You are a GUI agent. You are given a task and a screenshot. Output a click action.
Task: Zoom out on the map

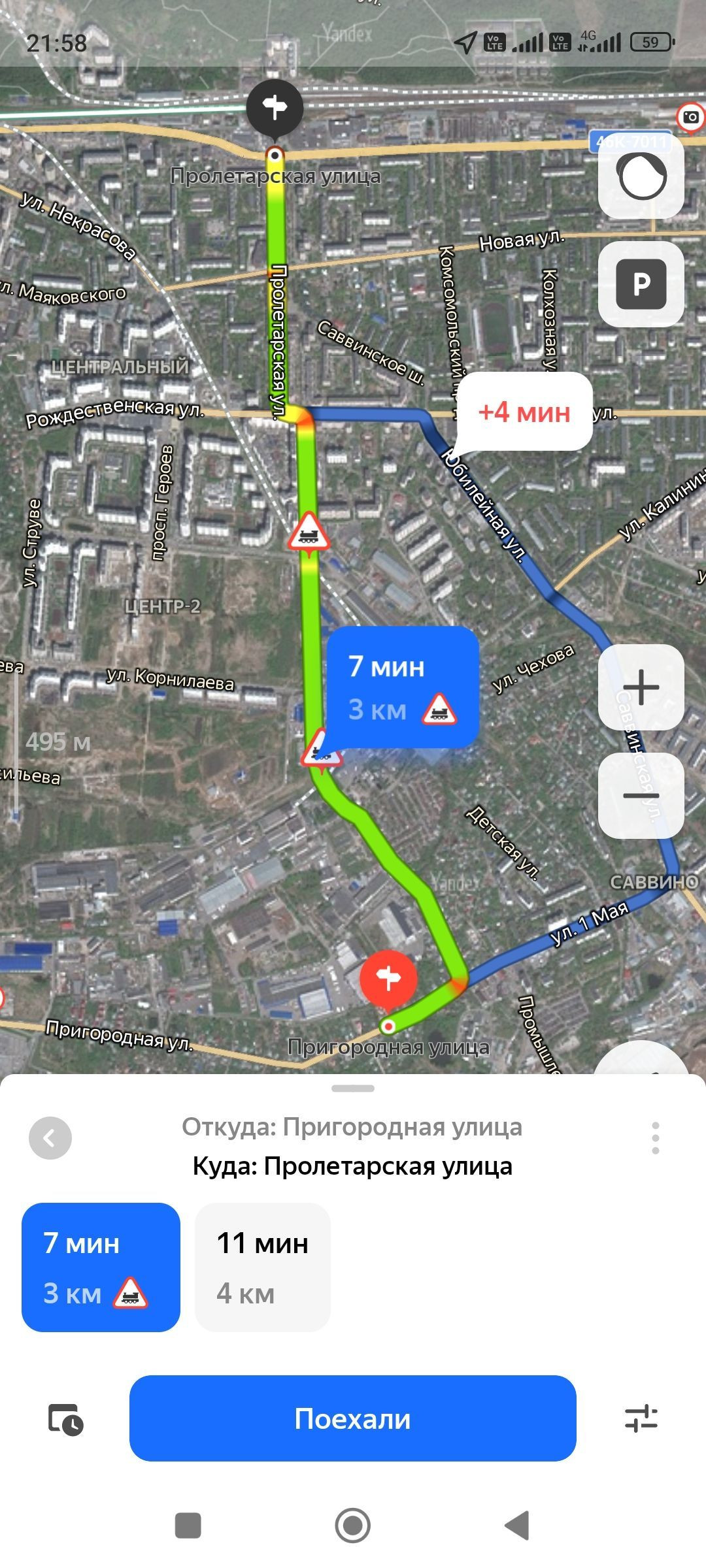click(x=641, y=795)
